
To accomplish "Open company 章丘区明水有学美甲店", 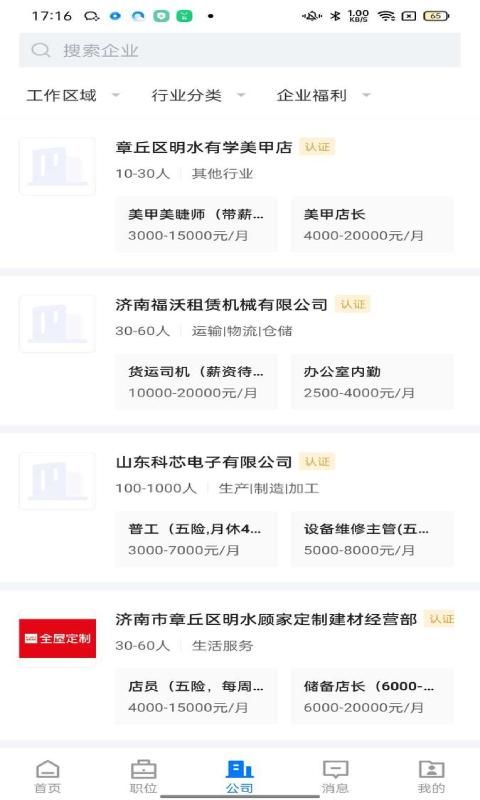I will (204, 147).
